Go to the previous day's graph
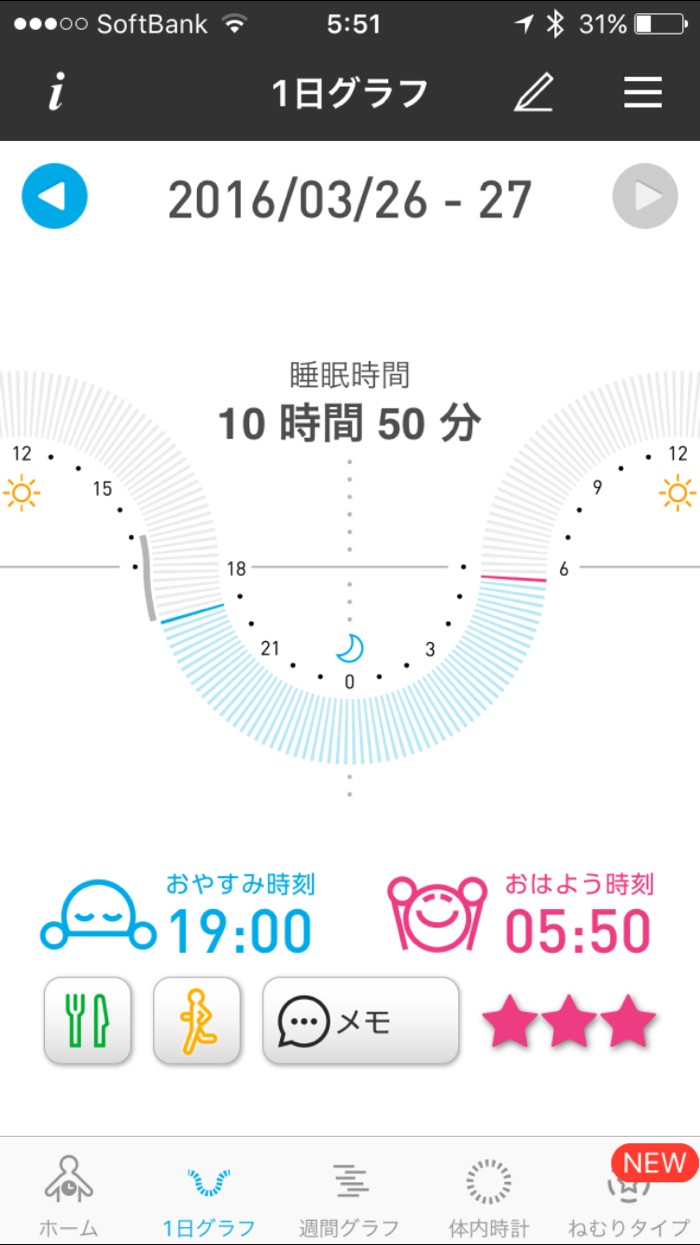This screenshot has width=700, height=1245. 55,196
